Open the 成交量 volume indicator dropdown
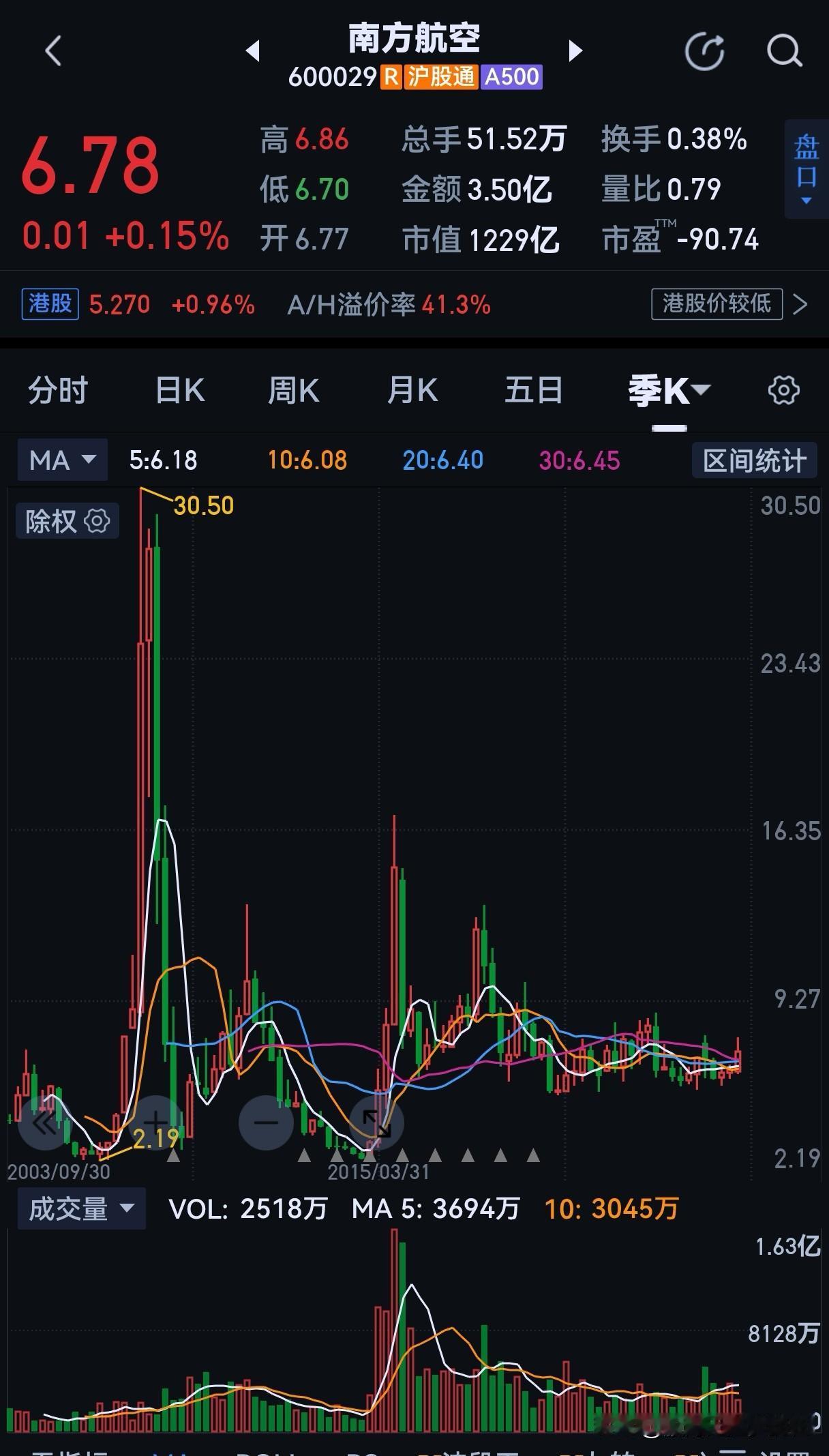This screenshot has width=829, height=1456. (x=81, y=1208)
